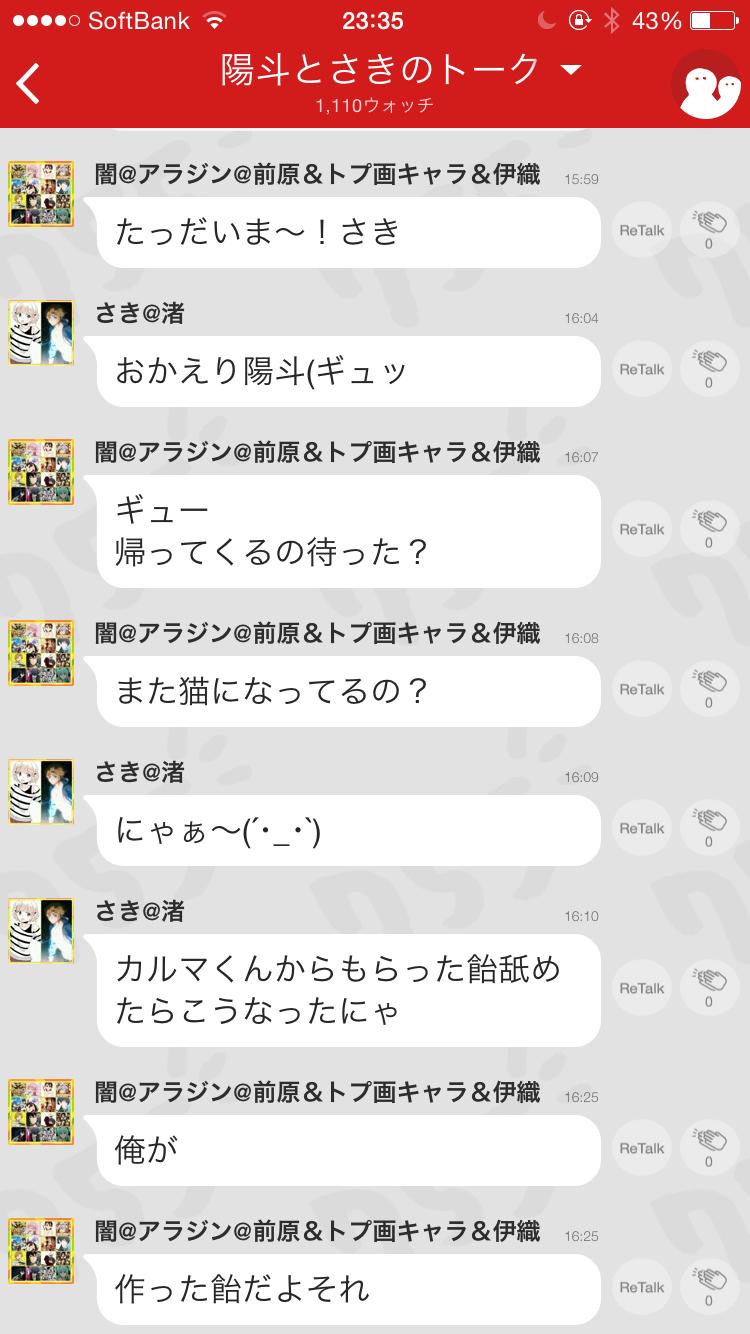
Task: Open the talk title dropdown menu
Action: click(569, 71)
